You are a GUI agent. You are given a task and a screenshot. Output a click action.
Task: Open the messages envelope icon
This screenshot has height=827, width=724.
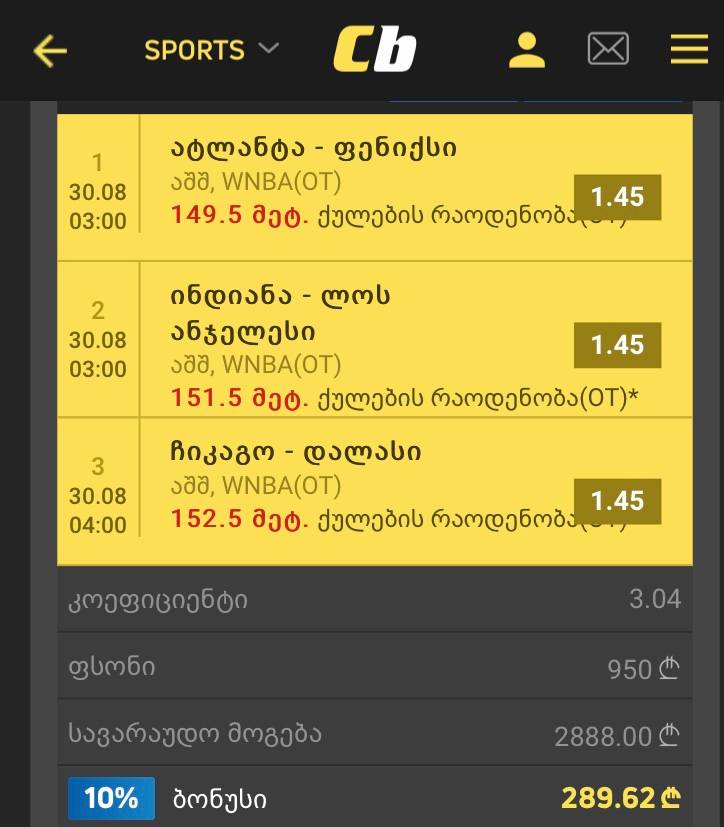pos(608,47)
